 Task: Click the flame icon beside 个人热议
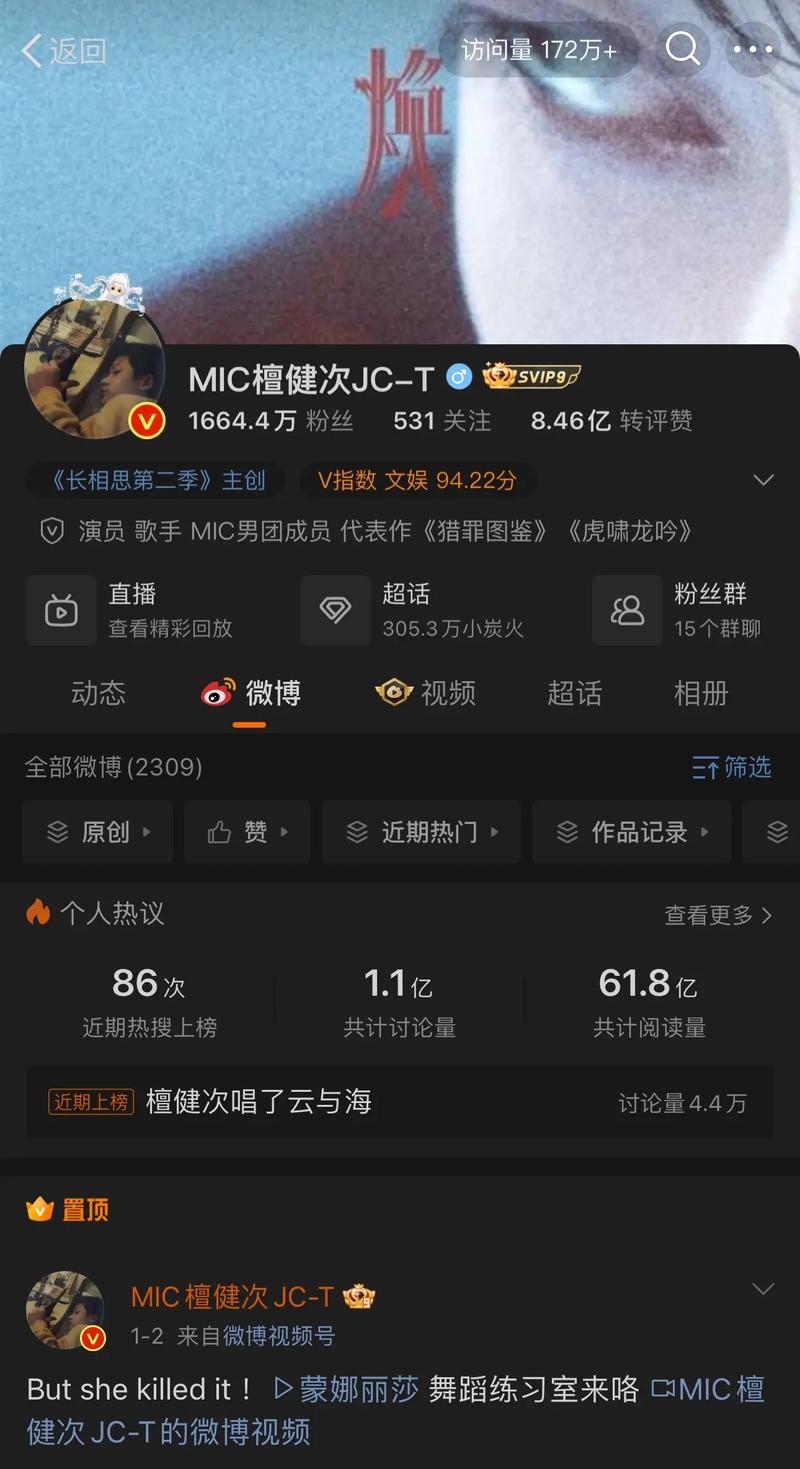(40, 913)
